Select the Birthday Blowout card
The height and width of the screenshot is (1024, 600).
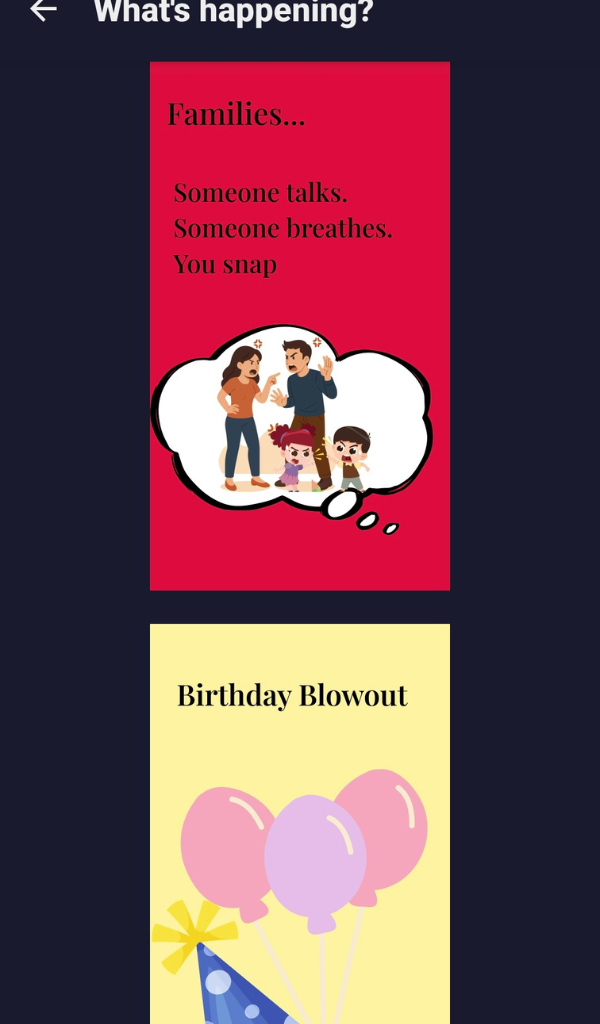(300, 824)
